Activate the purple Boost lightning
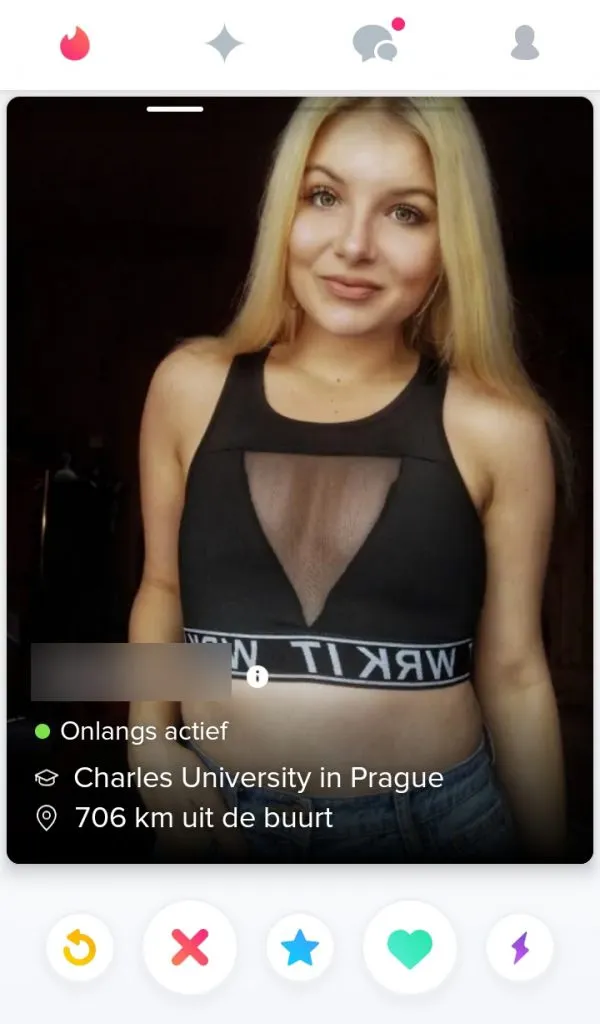The width and height of the screenshot is (600, 1024). [519, 947]
